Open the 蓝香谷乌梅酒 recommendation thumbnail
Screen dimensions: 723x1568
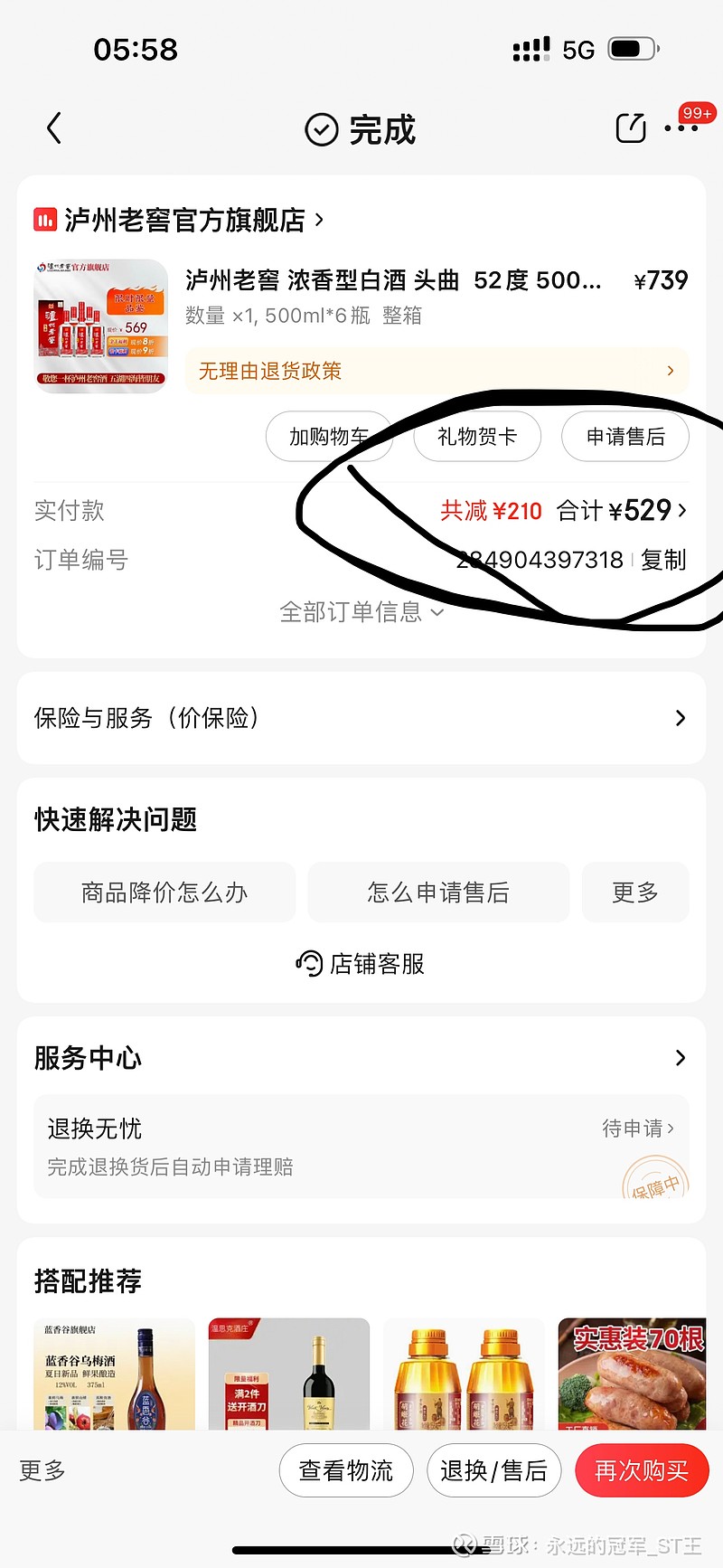coord(114,1374)
